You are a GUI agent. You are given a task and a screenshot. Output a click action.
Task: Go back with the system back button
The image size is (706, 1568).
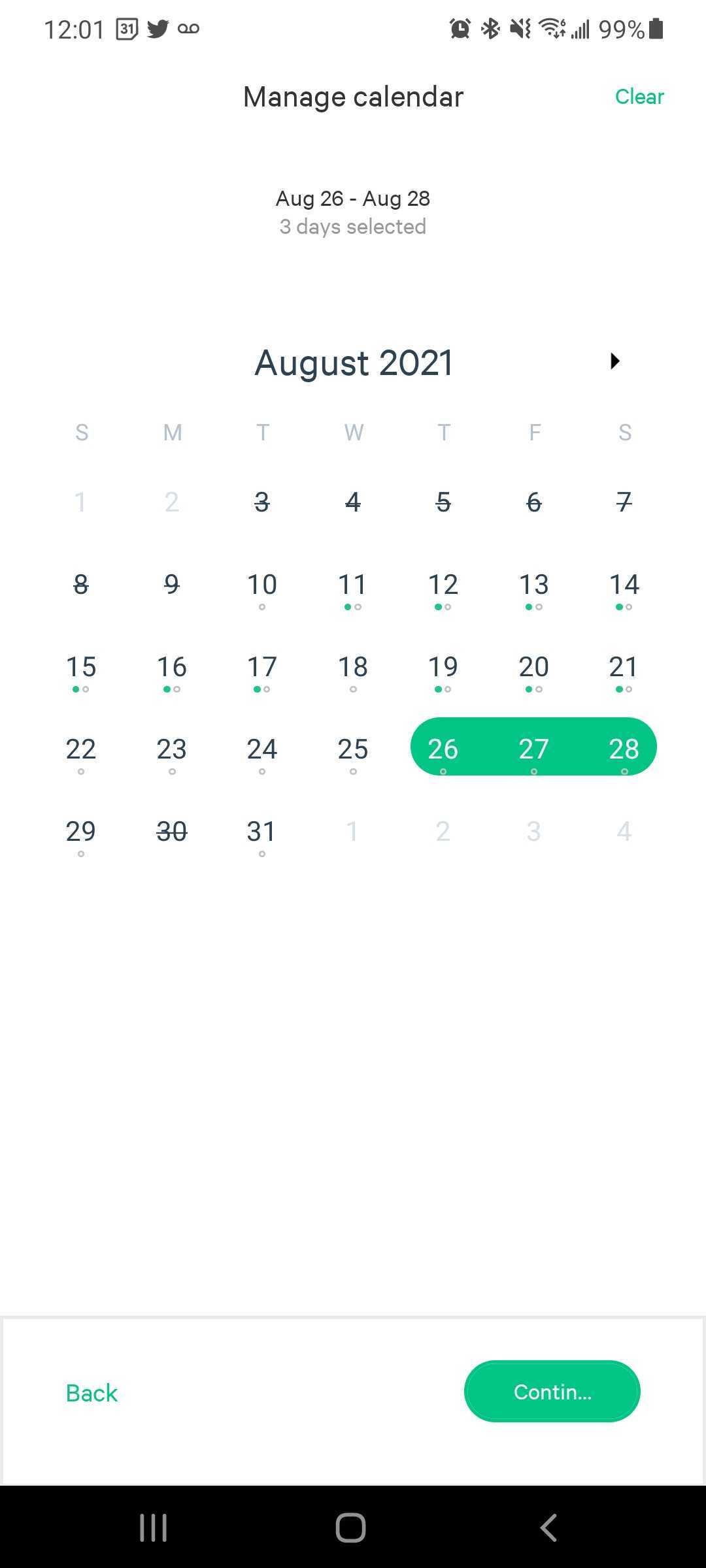pyautogui.click(x=548, y=1527)
